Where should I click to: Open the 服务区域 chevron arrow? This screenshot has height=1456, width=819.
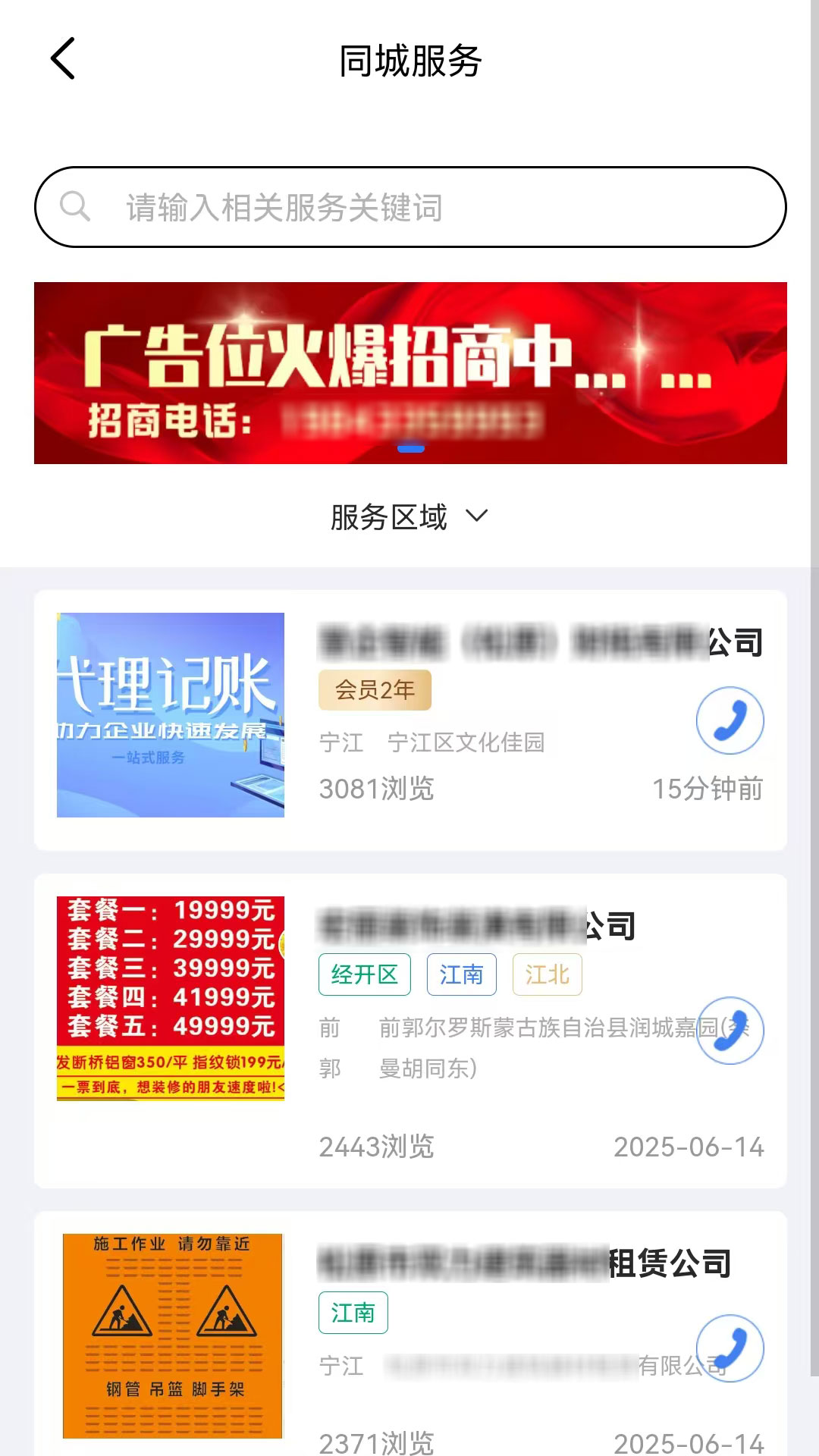click(477, 517)
